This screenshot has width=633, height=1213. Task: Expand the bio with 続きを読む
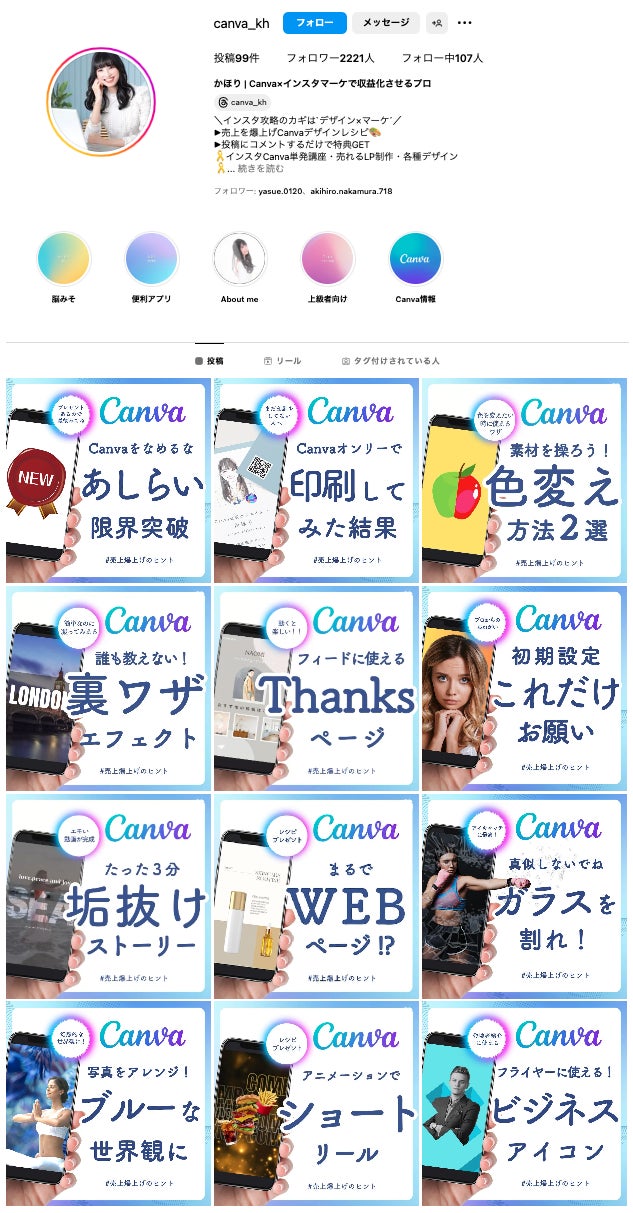[251, 169]
